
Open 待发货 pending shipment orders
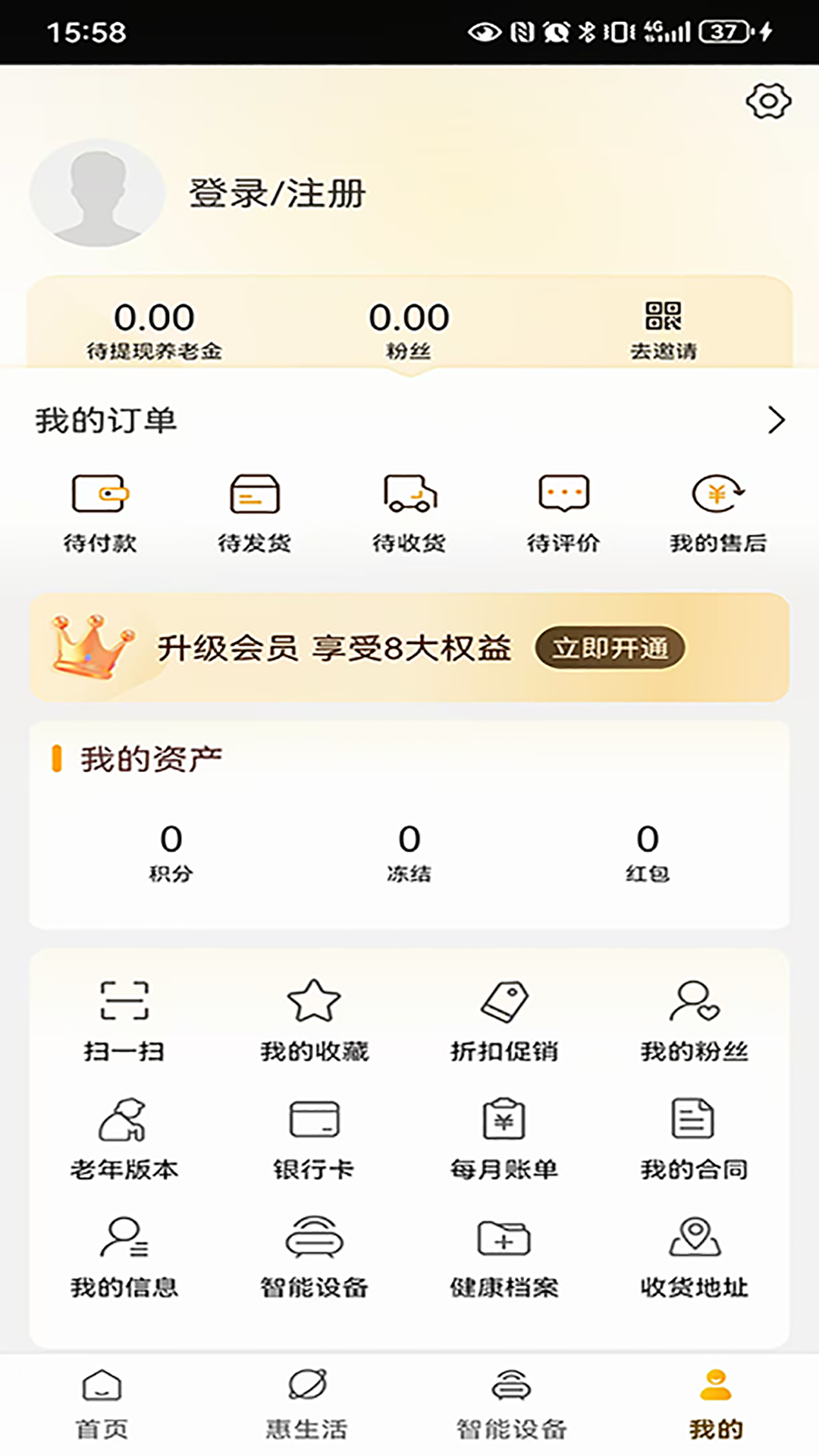(255, 510)
